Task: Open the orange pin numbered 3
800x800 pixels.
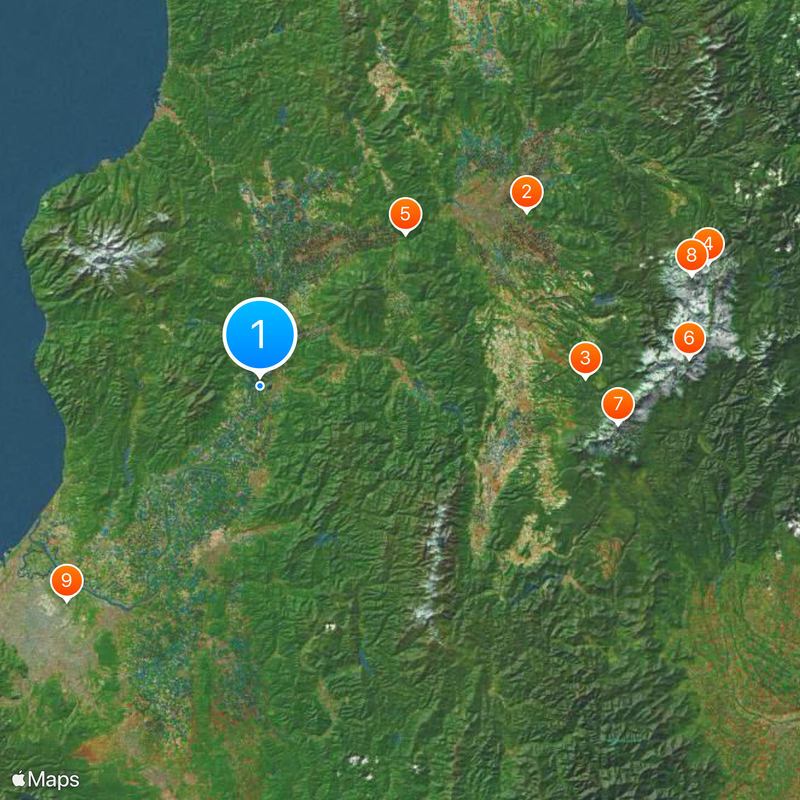Action: [x=586, y=357]
